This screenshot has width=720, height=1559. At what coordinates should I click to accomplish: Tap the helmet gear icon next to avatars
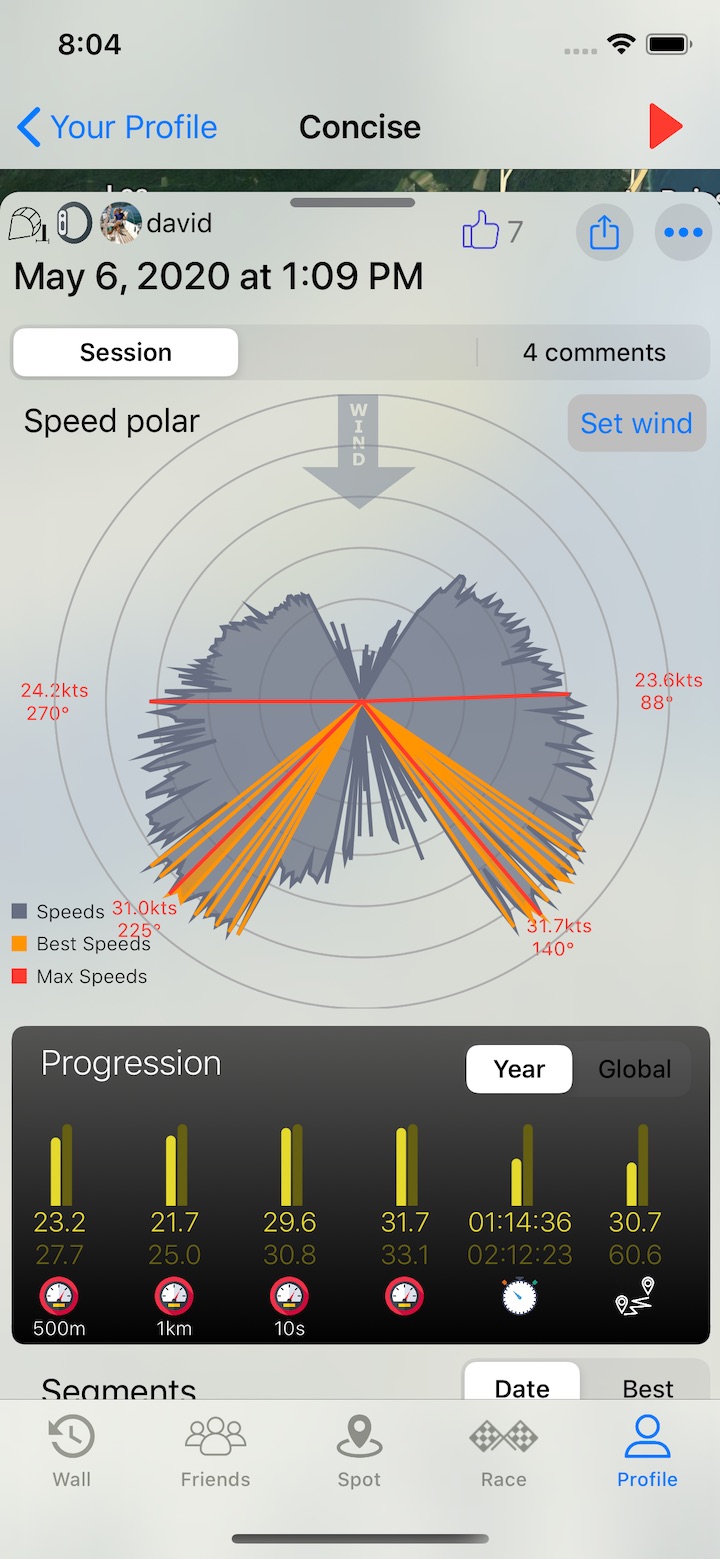25,222
